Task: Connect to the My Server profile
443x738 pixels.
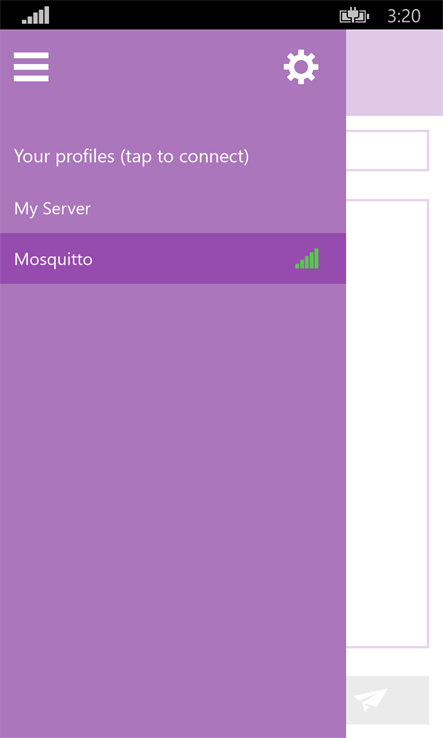Action: click(173, 208)
